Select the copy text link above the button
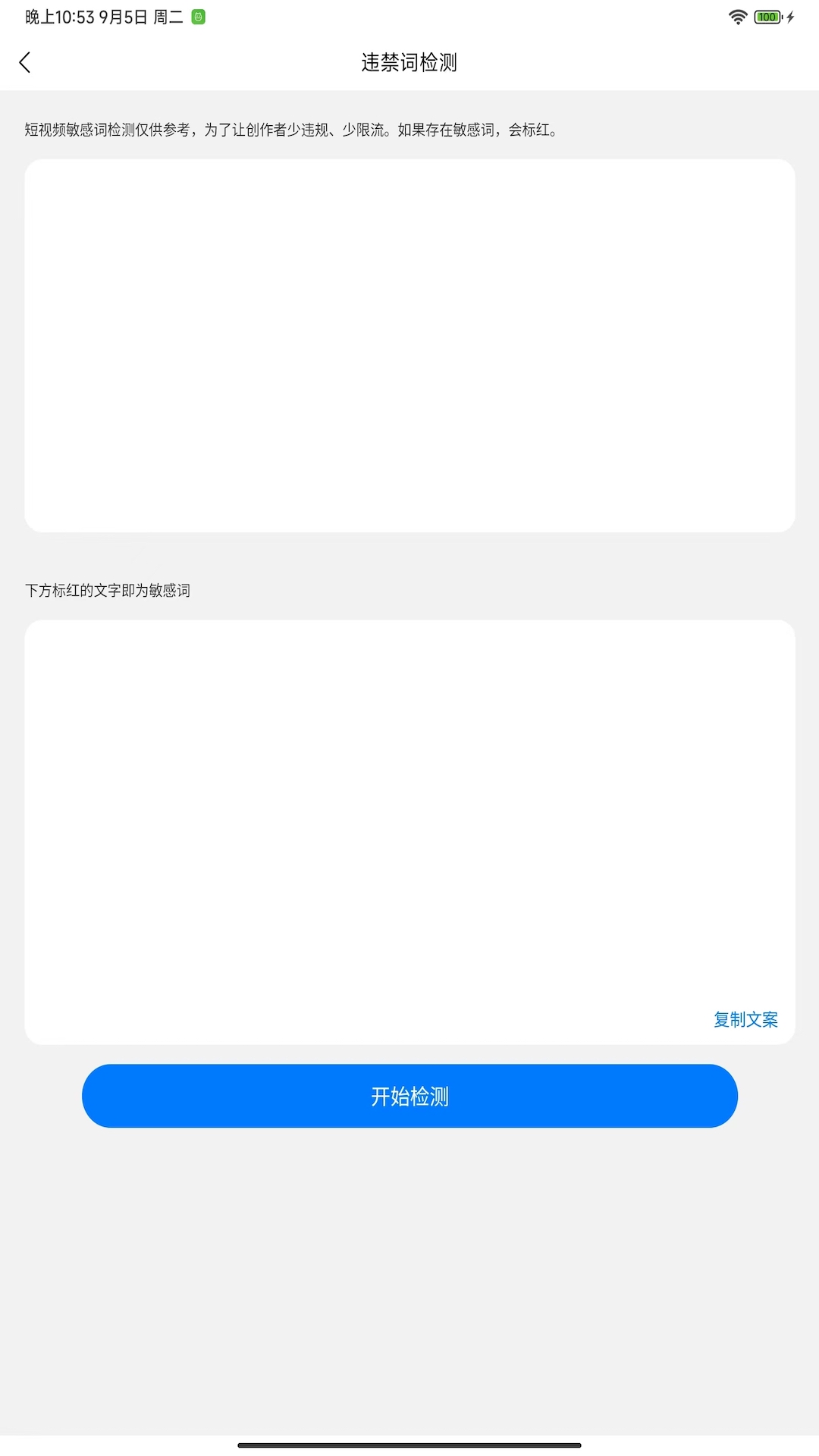 click(x=745, y=1019)
